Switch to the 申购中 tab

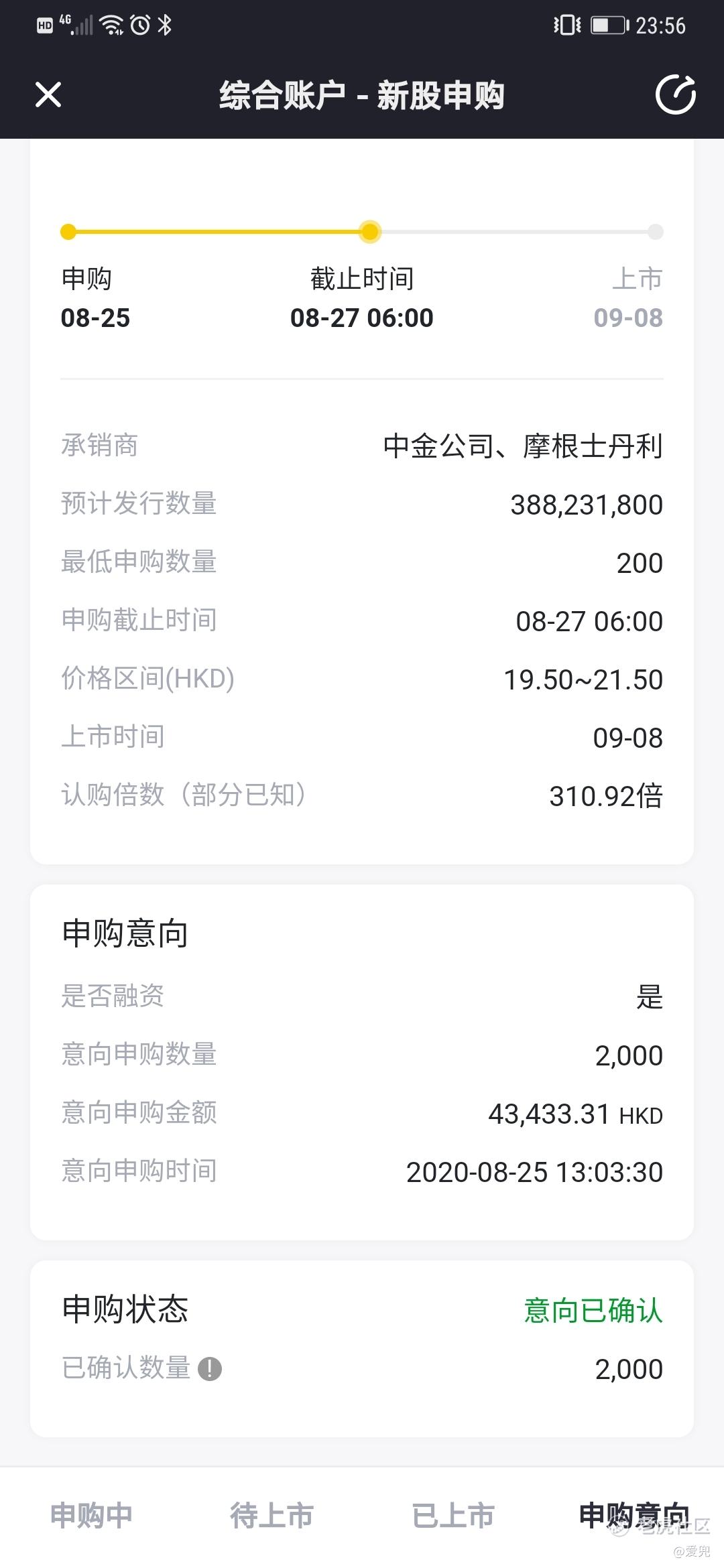click(x=91, y=1516)
